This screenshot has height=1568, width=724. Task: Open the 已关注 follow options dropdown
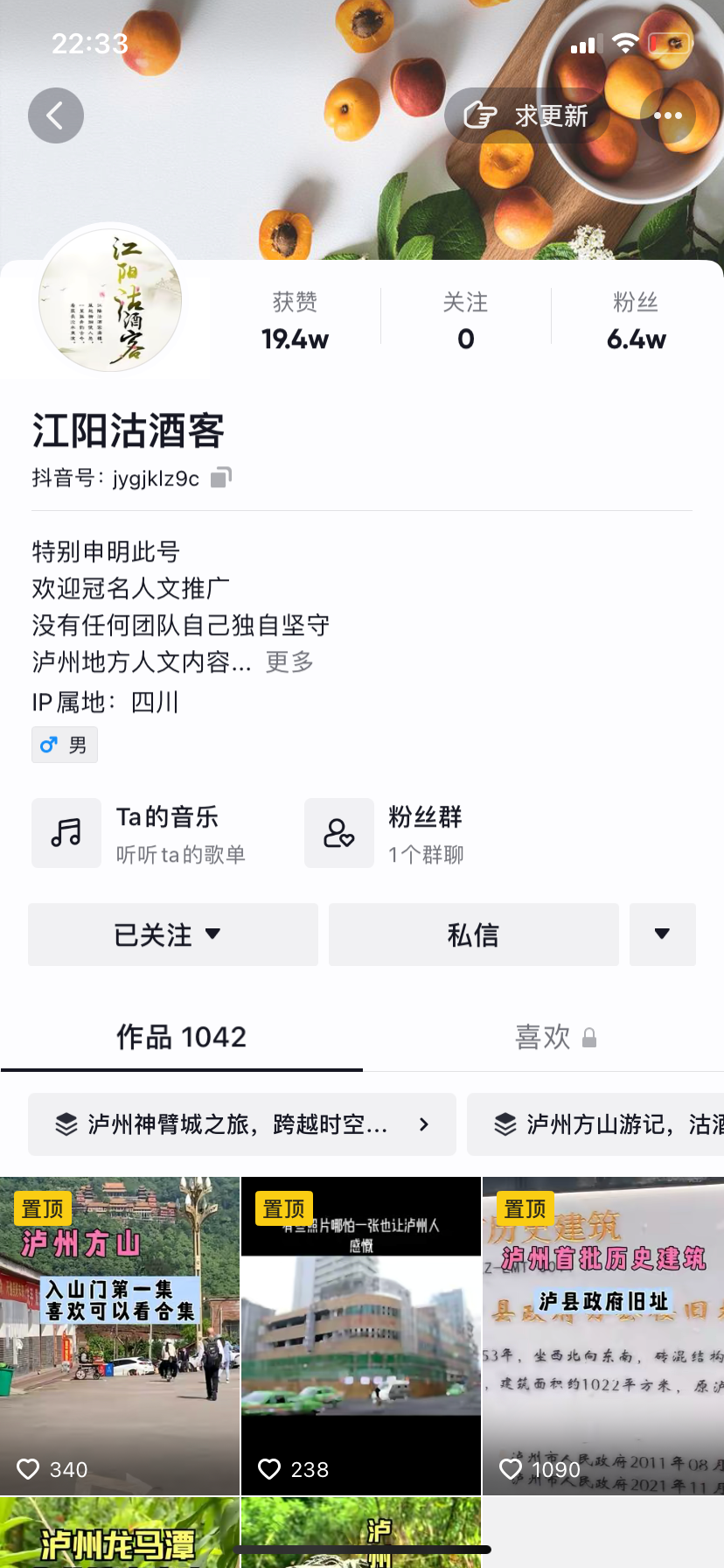[x=172, y=934]
